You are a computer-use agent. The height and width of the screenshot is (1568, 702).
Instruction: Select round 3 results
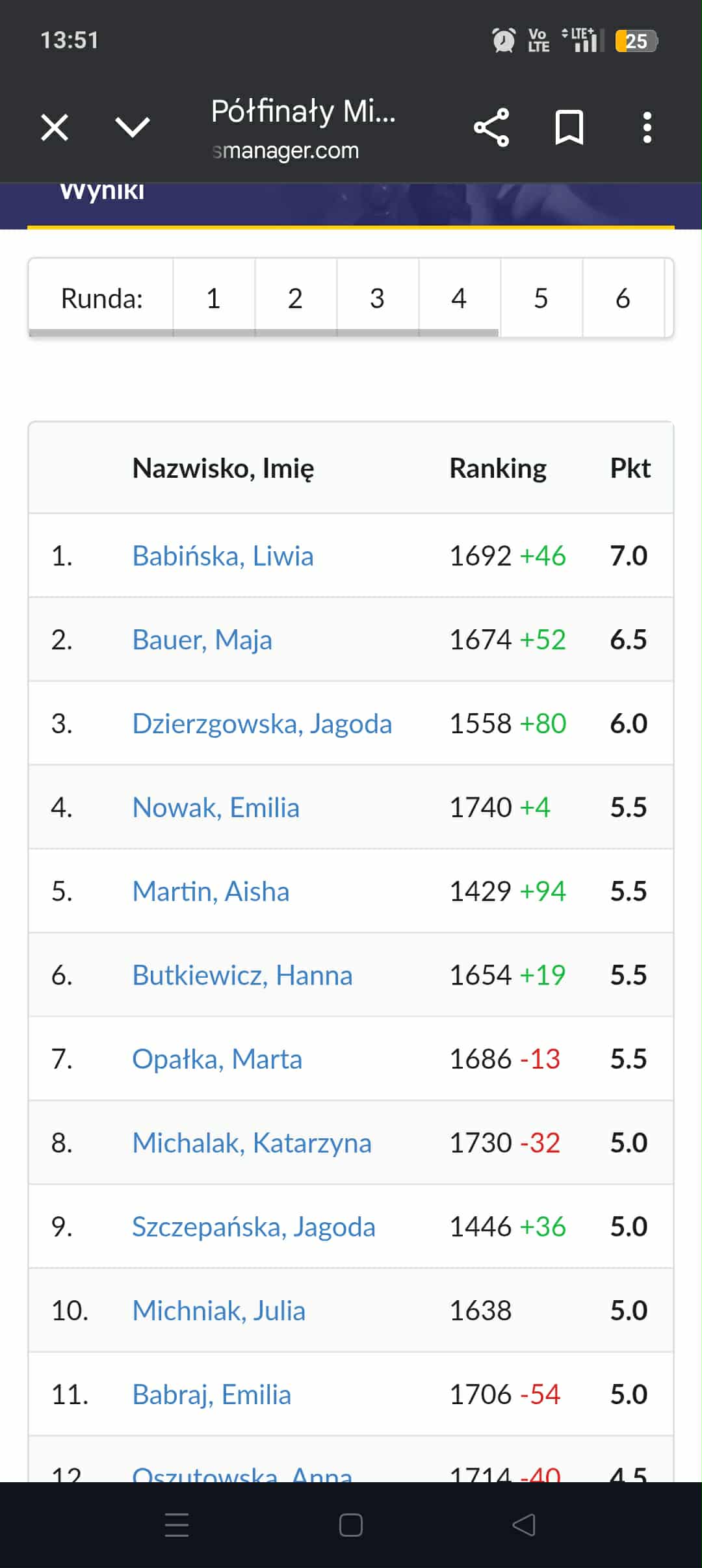click(x=377, y=298)
